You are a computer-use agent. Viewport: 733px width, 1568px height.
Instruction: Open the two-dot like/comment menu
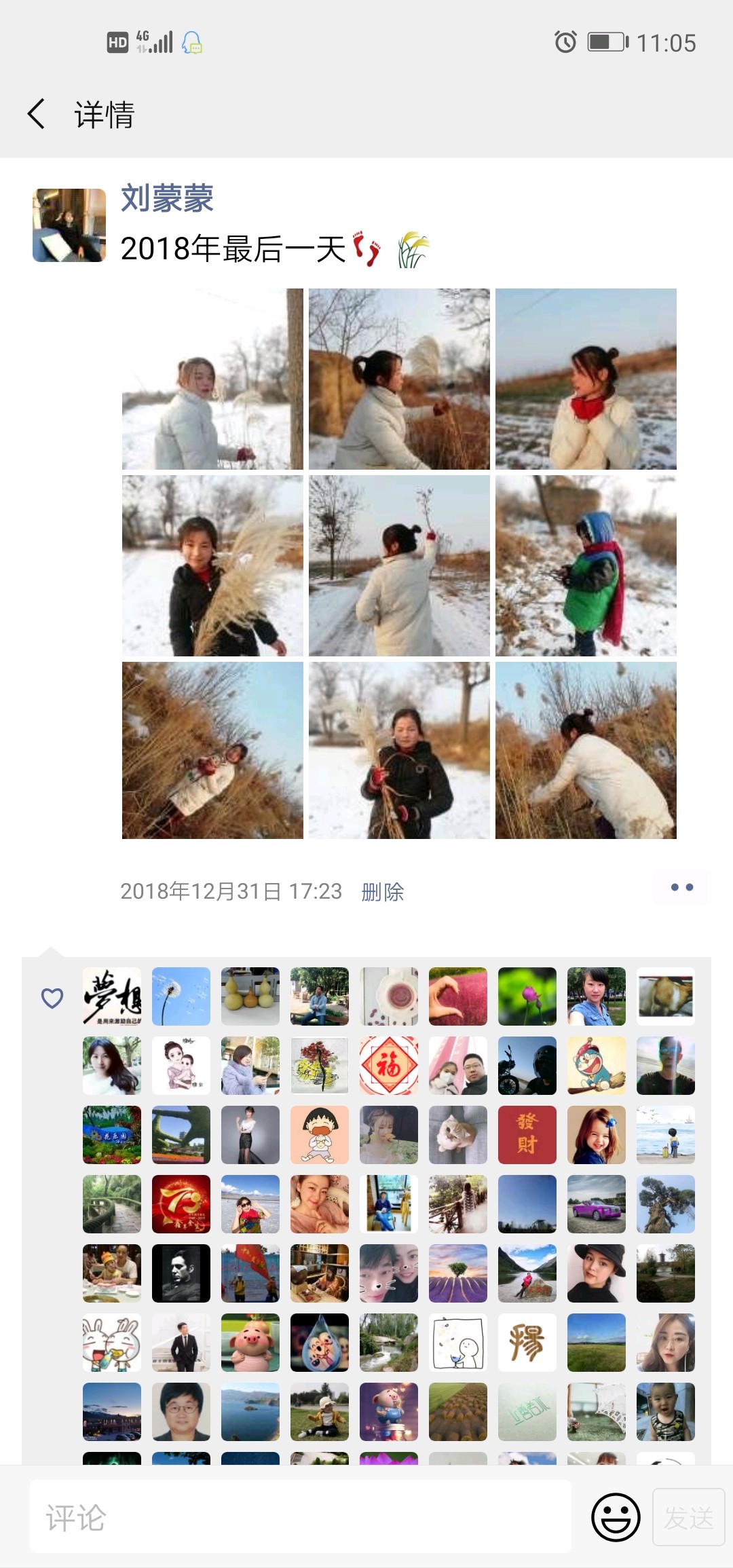[681, 887]
